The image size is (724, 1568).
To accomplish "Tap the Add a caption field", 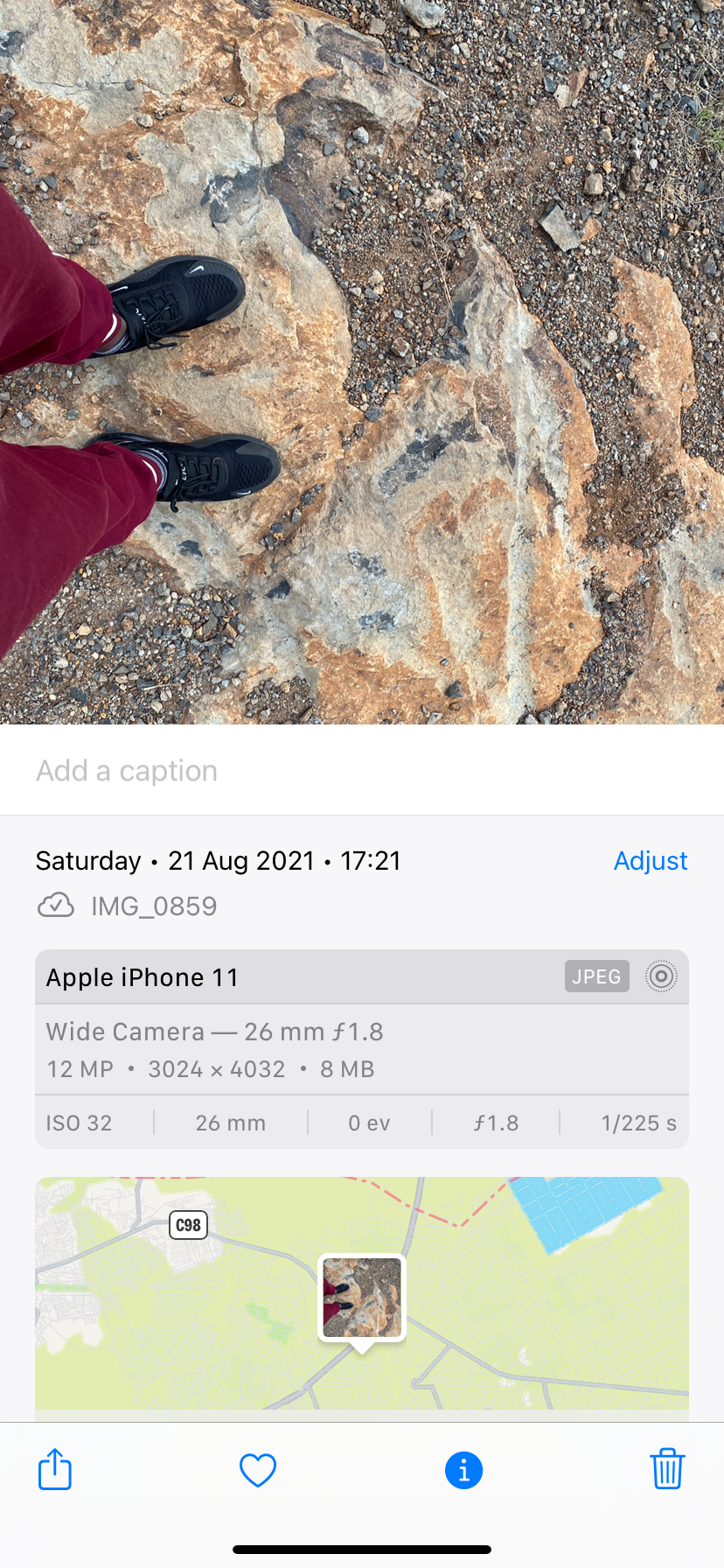I will point(126,770).
